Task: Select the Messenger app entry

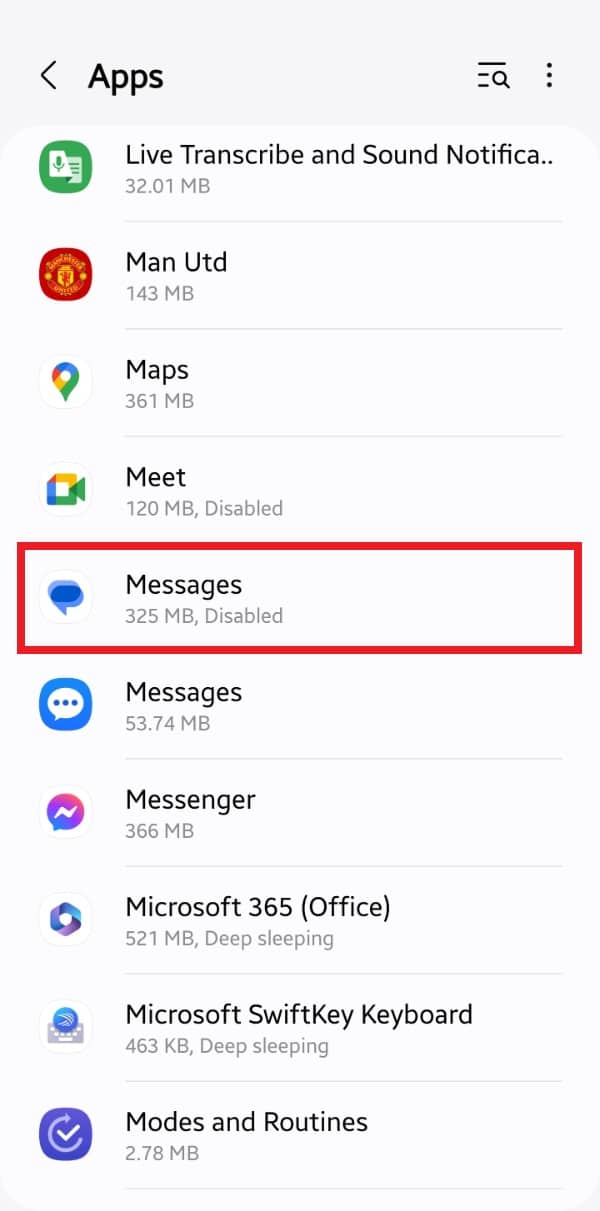Action: (300, 813)
